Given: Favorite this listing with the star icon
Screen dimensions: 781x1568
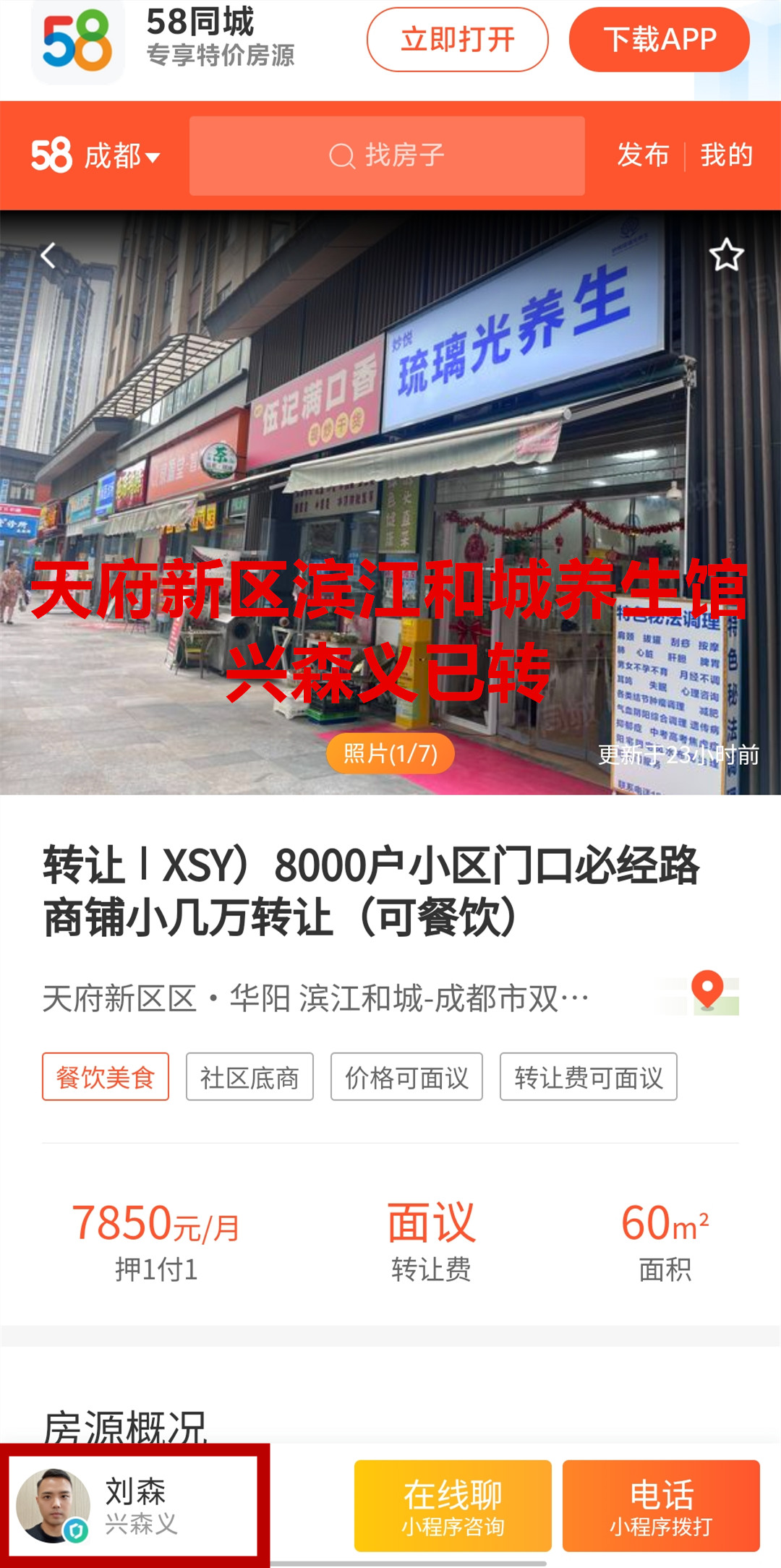Looking at the screenshot, I should click(x=726, y=255).
